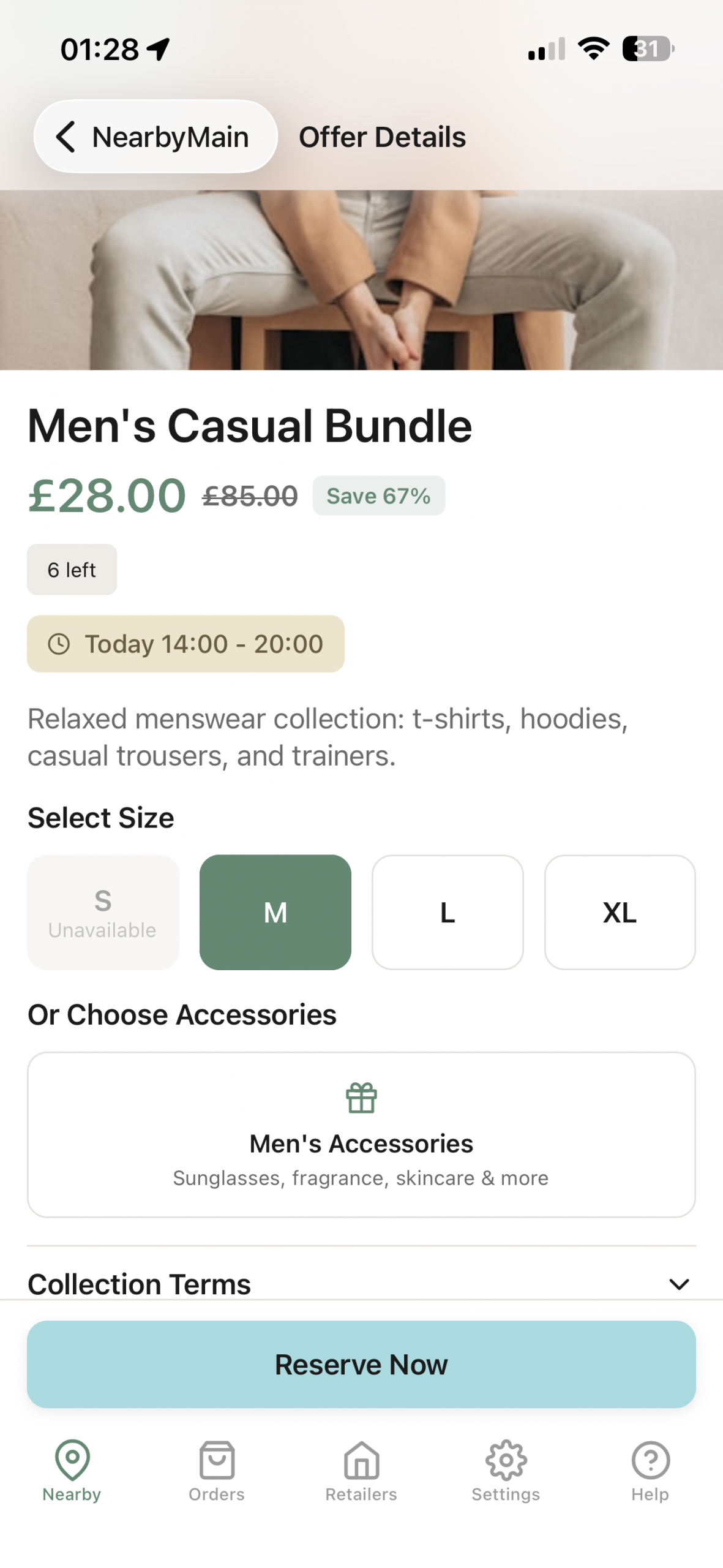The width and height of the screenshot is (723, 1568).
Task: Switch to the Retailers tab
Action: pos(361,1470)
